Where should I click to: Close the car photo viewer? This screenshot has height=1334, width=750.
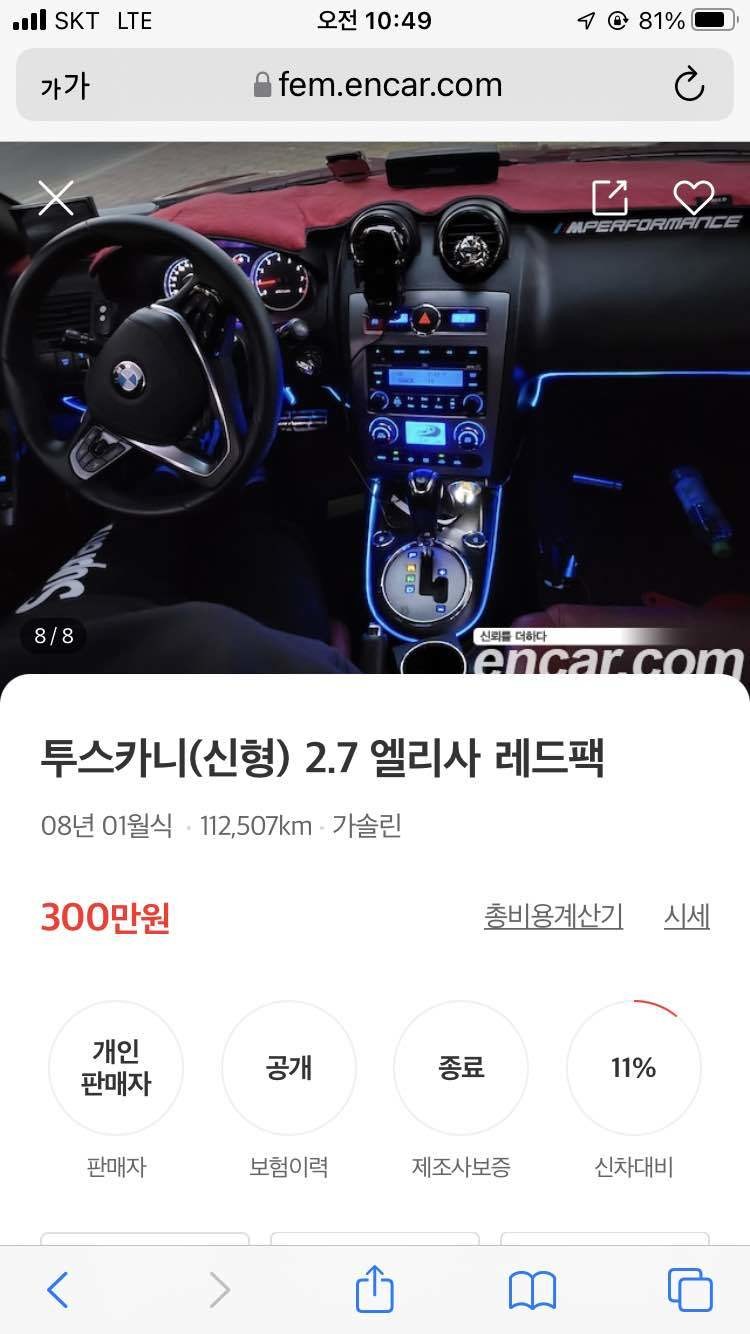[55, 198]
